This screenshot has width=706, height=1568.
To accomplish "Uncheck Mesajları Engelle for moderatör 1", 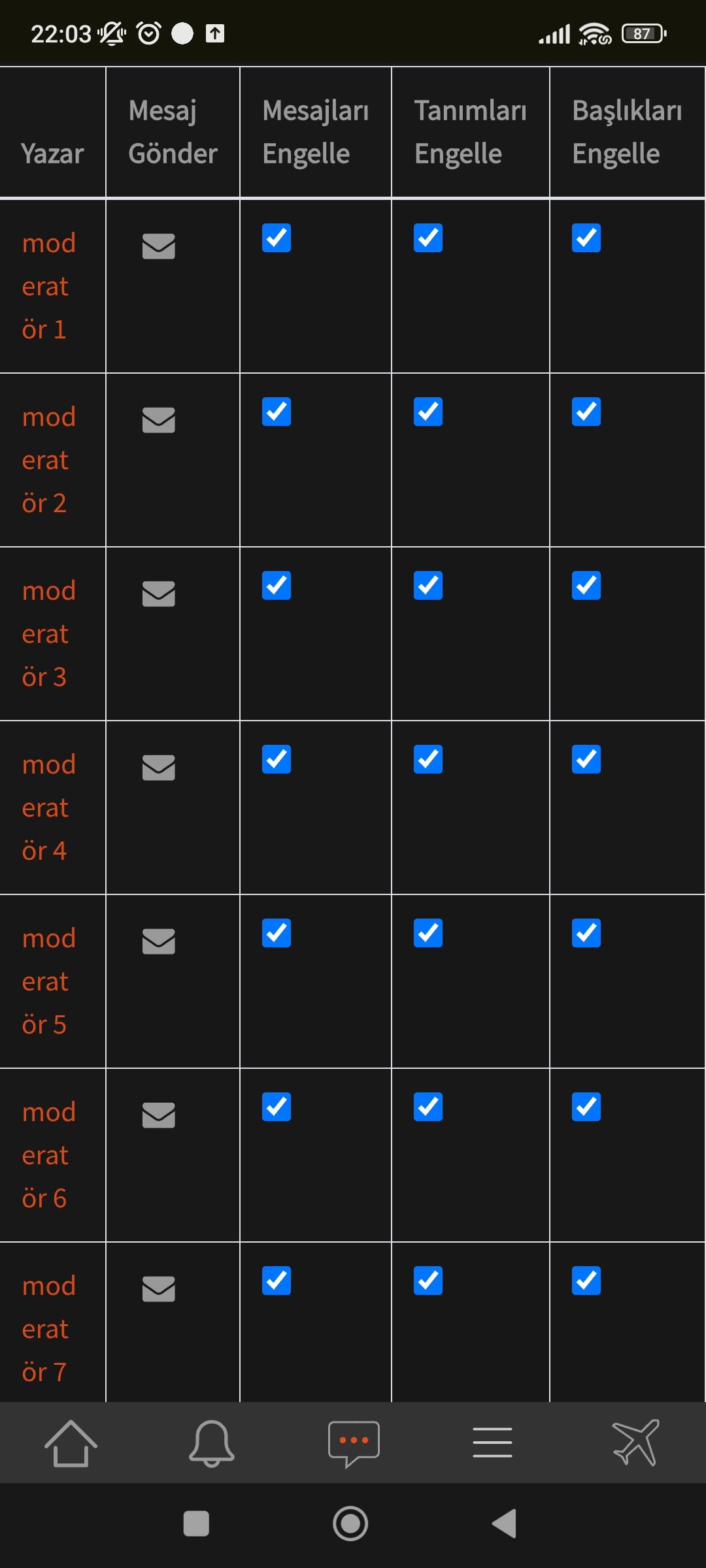I will [x=277, y=238].
